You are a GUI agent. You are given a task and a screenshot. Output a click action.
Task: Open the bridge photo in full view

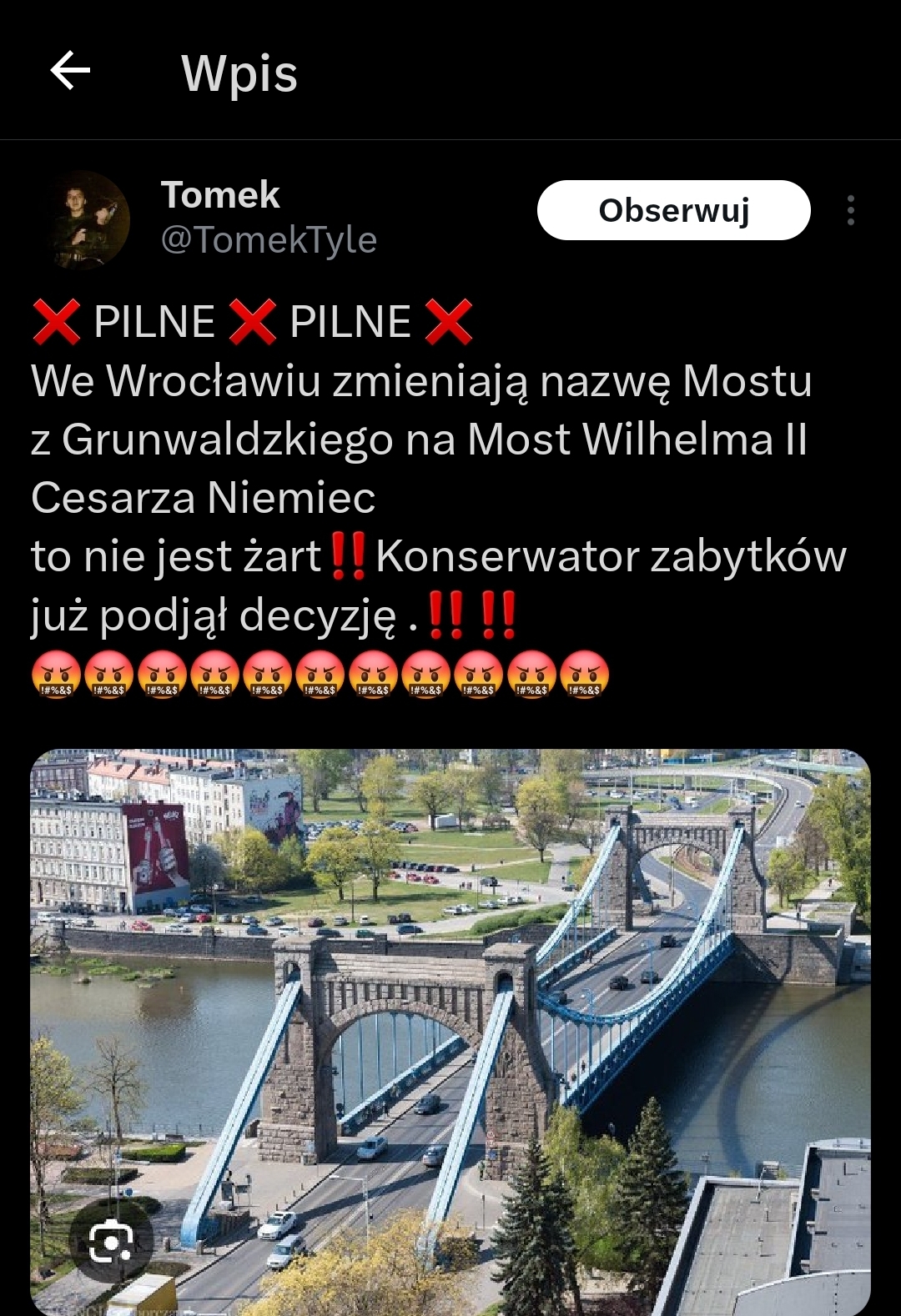coord(450,1001)
